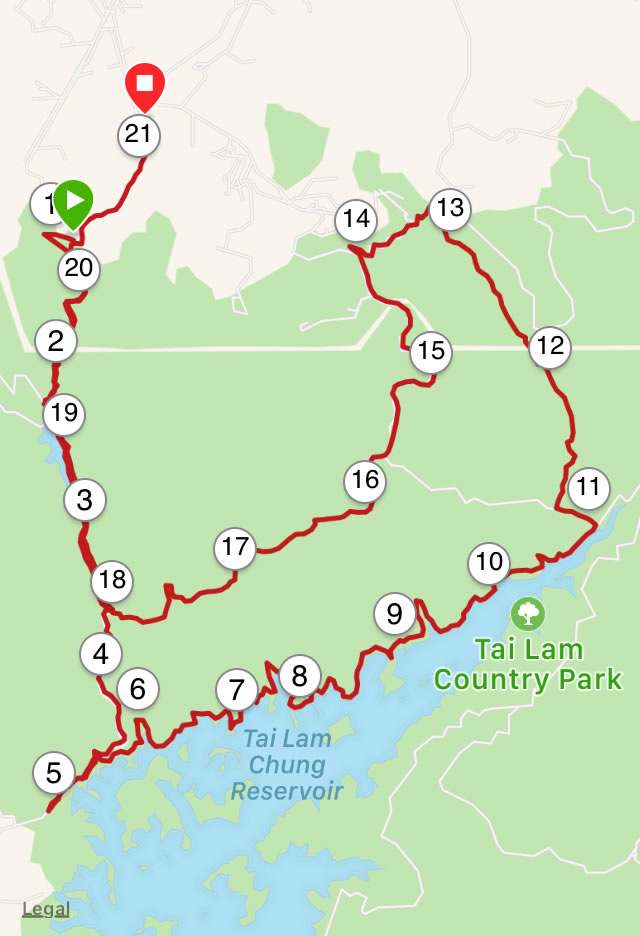The height and width of the screenshot is (936, 640).
Task: Select the Tai Lam Country Park icon
Action: coord(527,613)
